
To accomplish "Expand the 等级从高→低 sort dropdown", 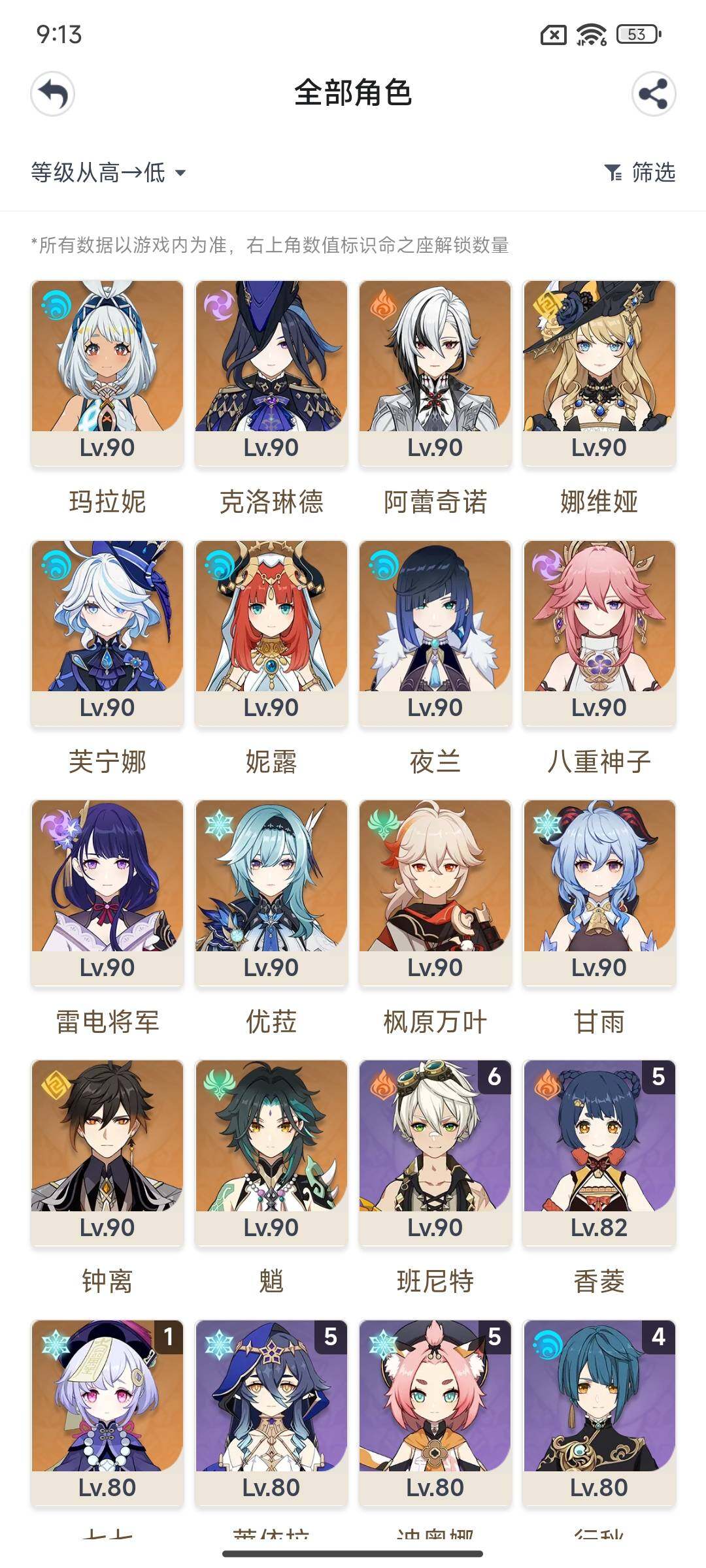I will (x=109, y=173).
